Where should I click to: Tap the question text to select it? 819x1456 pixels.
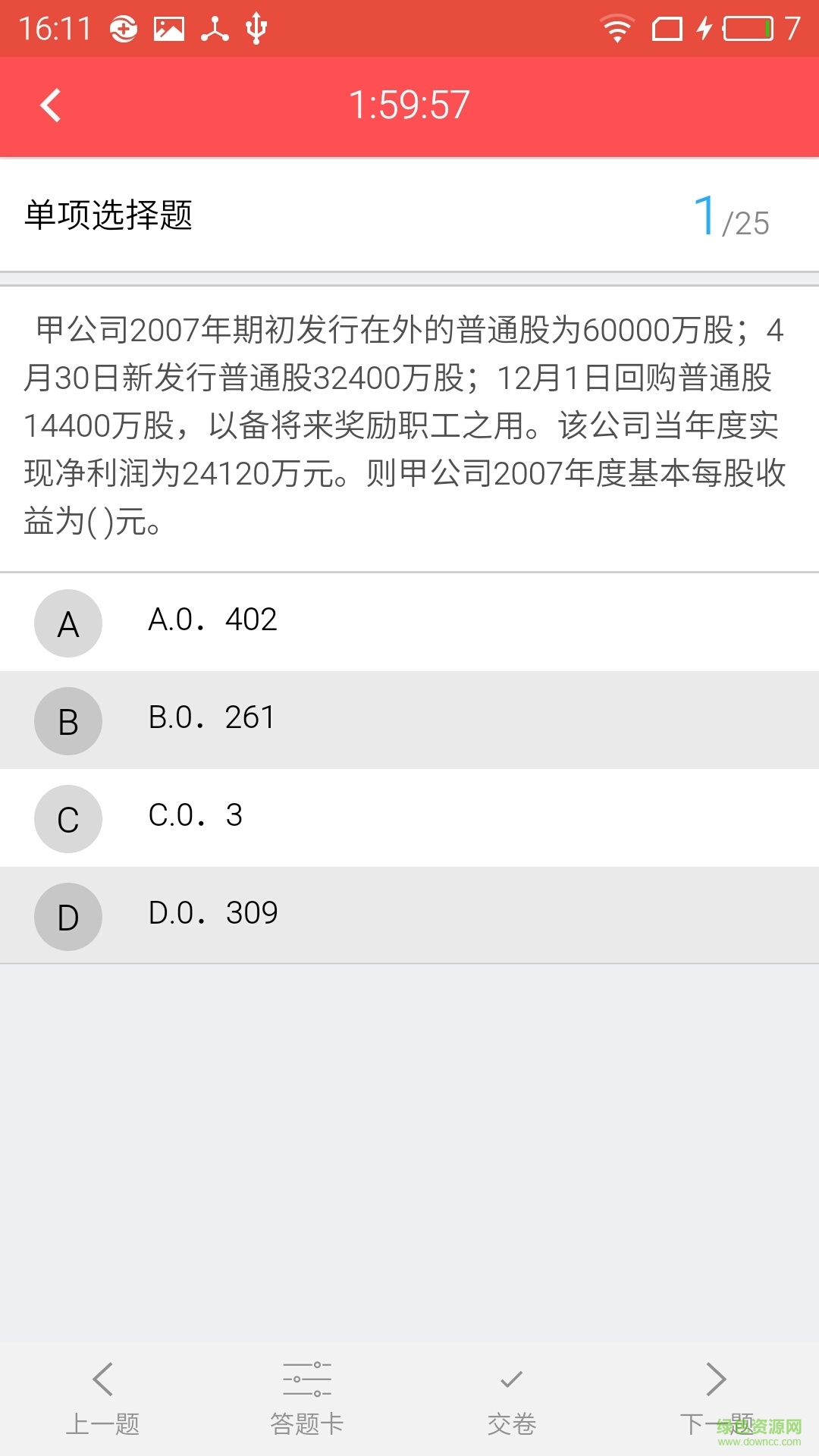click(409, 422)
